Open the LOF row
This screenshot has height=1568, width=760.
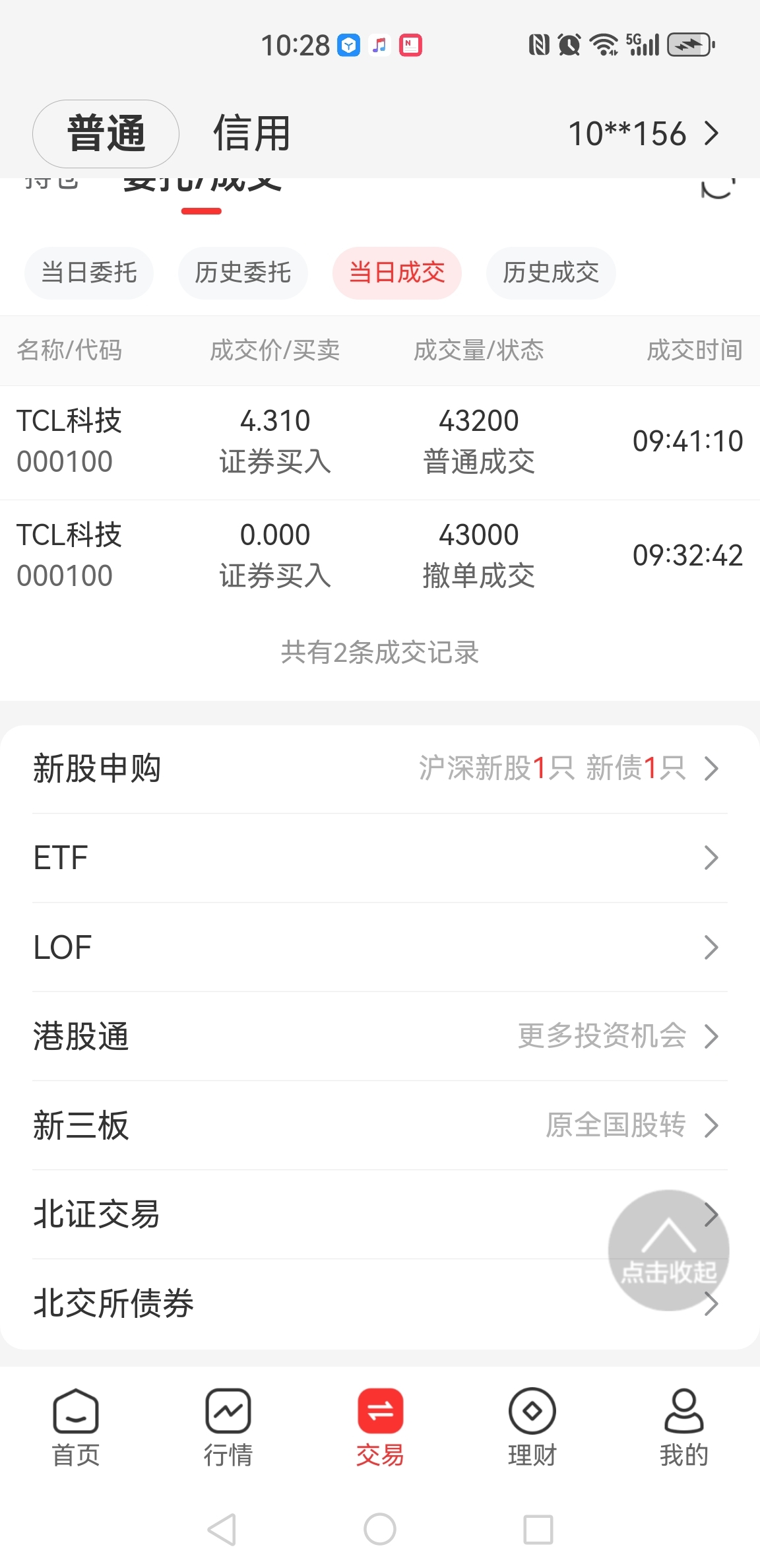pyautogui.click(x=380, y=947)
